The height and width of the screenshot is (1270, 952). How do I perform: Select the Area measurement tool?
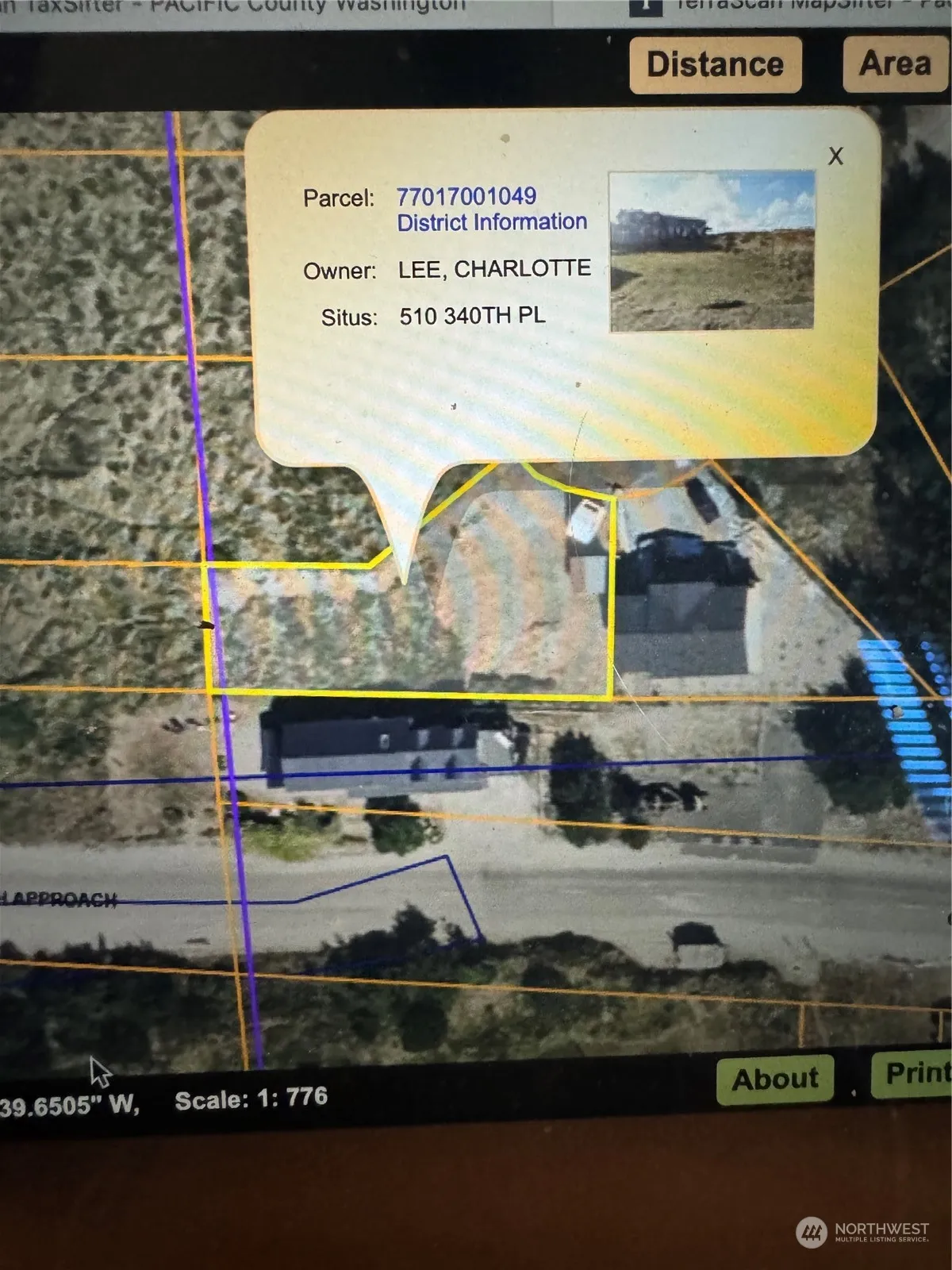click(895, 63)
